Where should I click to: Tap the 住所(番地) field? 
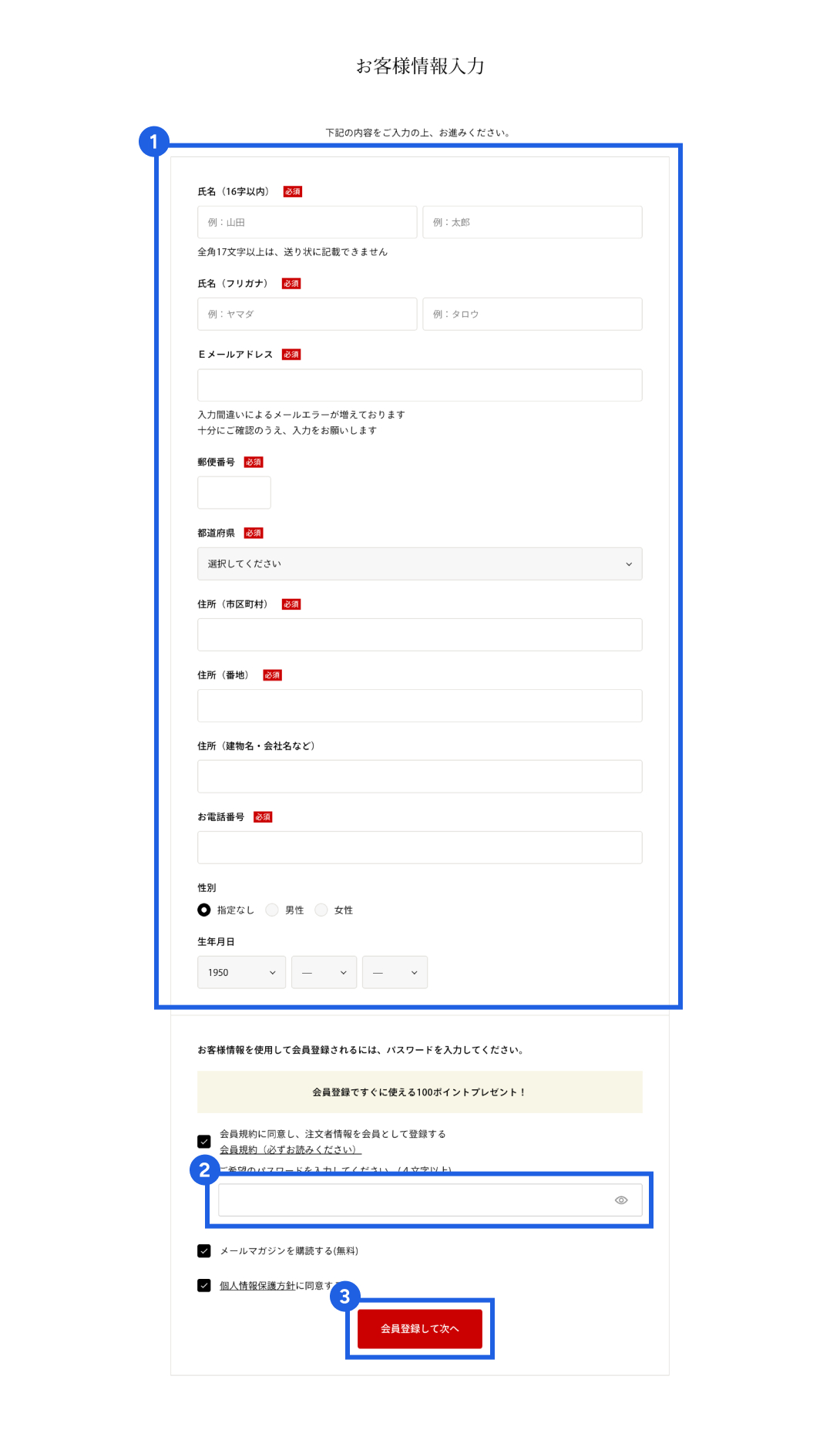[x=420, y=705]
